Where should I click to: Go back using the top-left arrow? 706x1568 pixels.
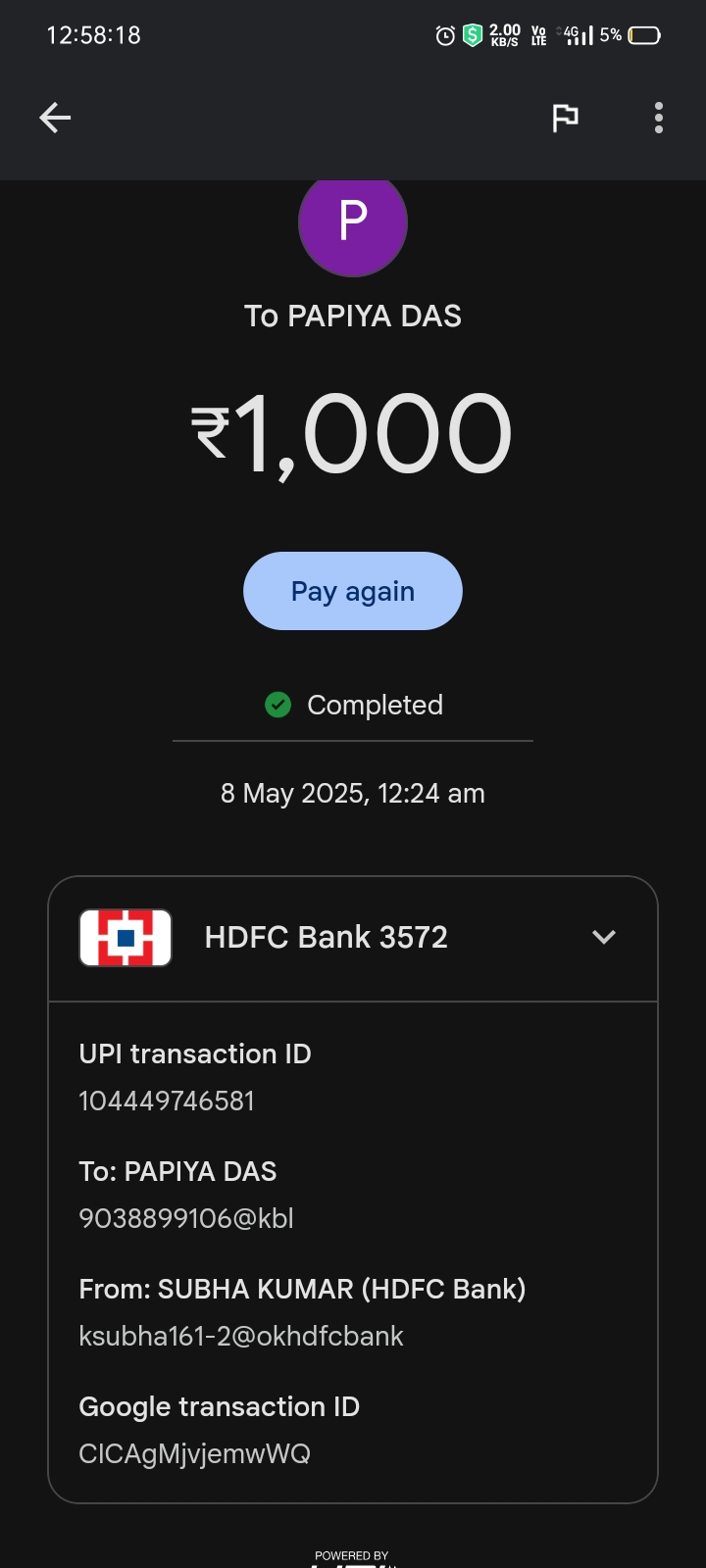click(55, 119)
